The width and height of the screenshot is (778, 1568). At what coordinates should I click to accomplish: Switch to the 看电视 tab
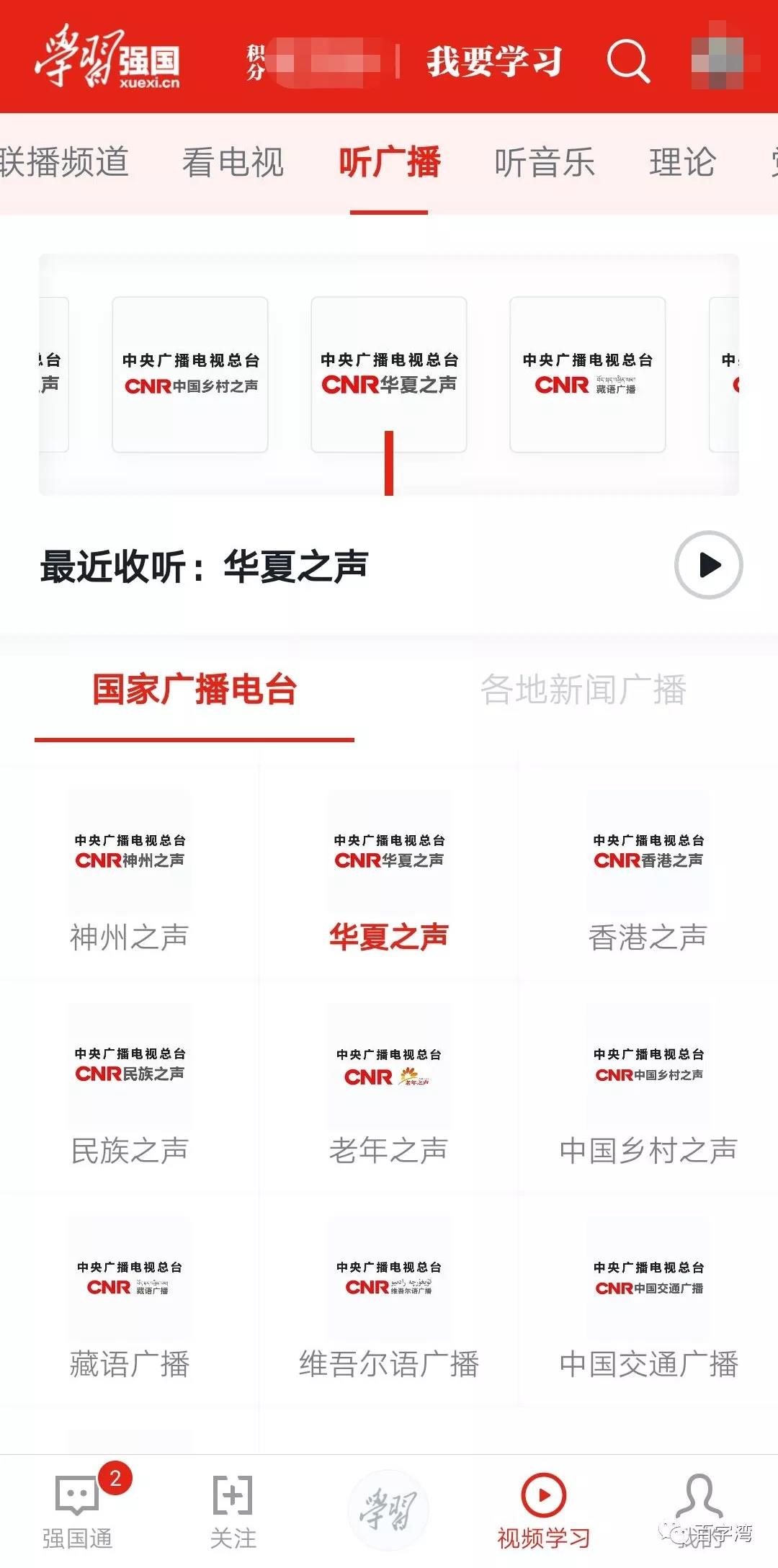[233, 162]
